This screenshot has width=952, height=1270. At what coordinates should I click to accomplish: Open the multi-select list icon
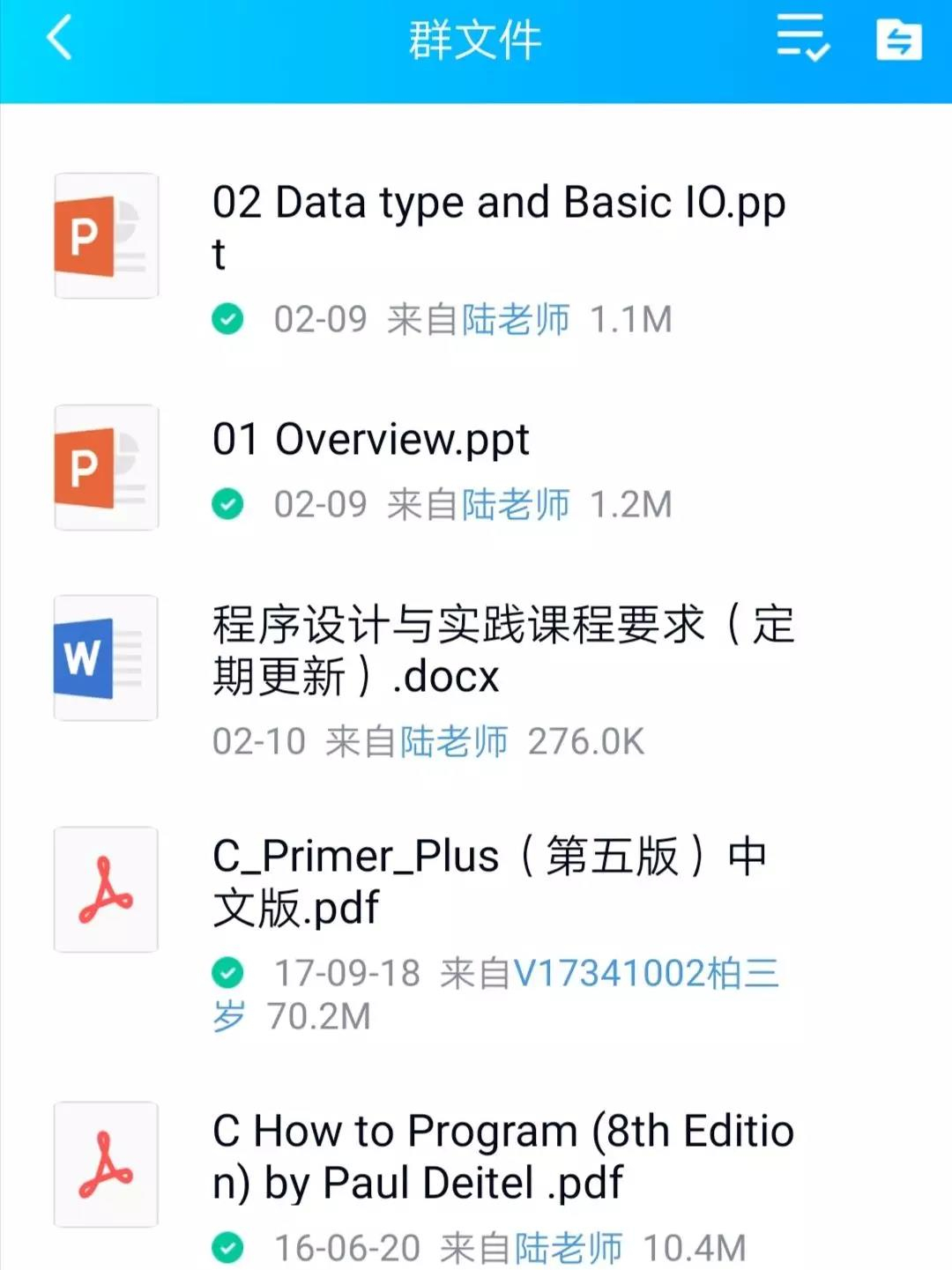click(802, 39)
